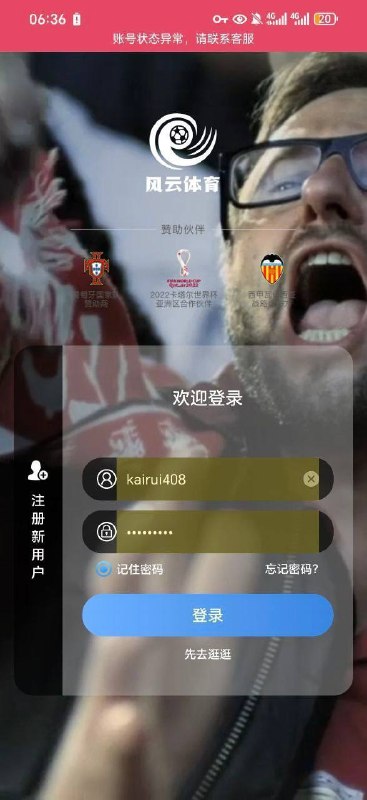Open the 忘记密码? forgot password link
Image resolution: width=367 pixels, height=800 pixels.
[292, 569]
